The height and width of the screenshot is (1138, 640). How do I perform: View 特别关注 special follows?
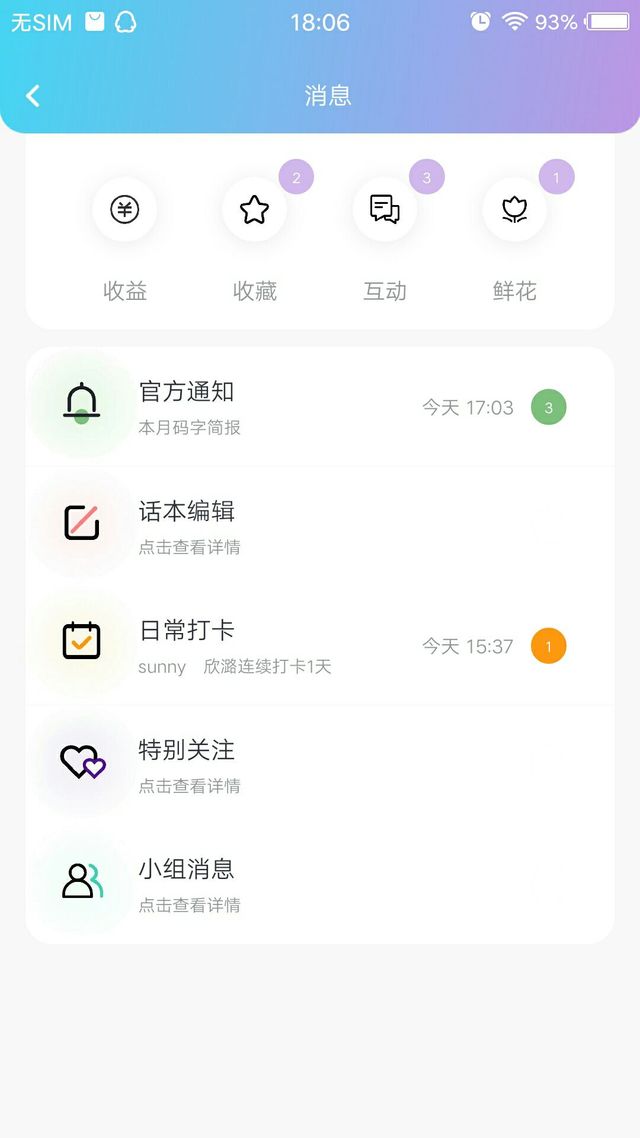point(320,764)
